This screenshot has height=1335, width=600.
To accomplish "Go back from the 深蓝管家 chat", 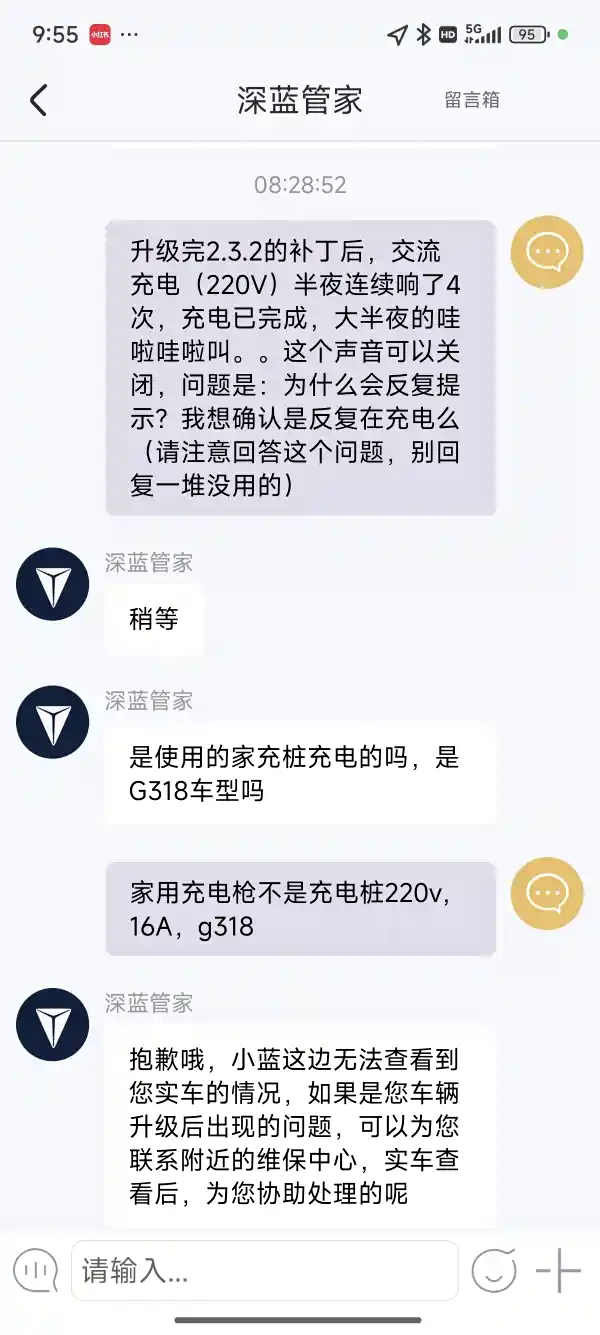I will coord(39,100).
